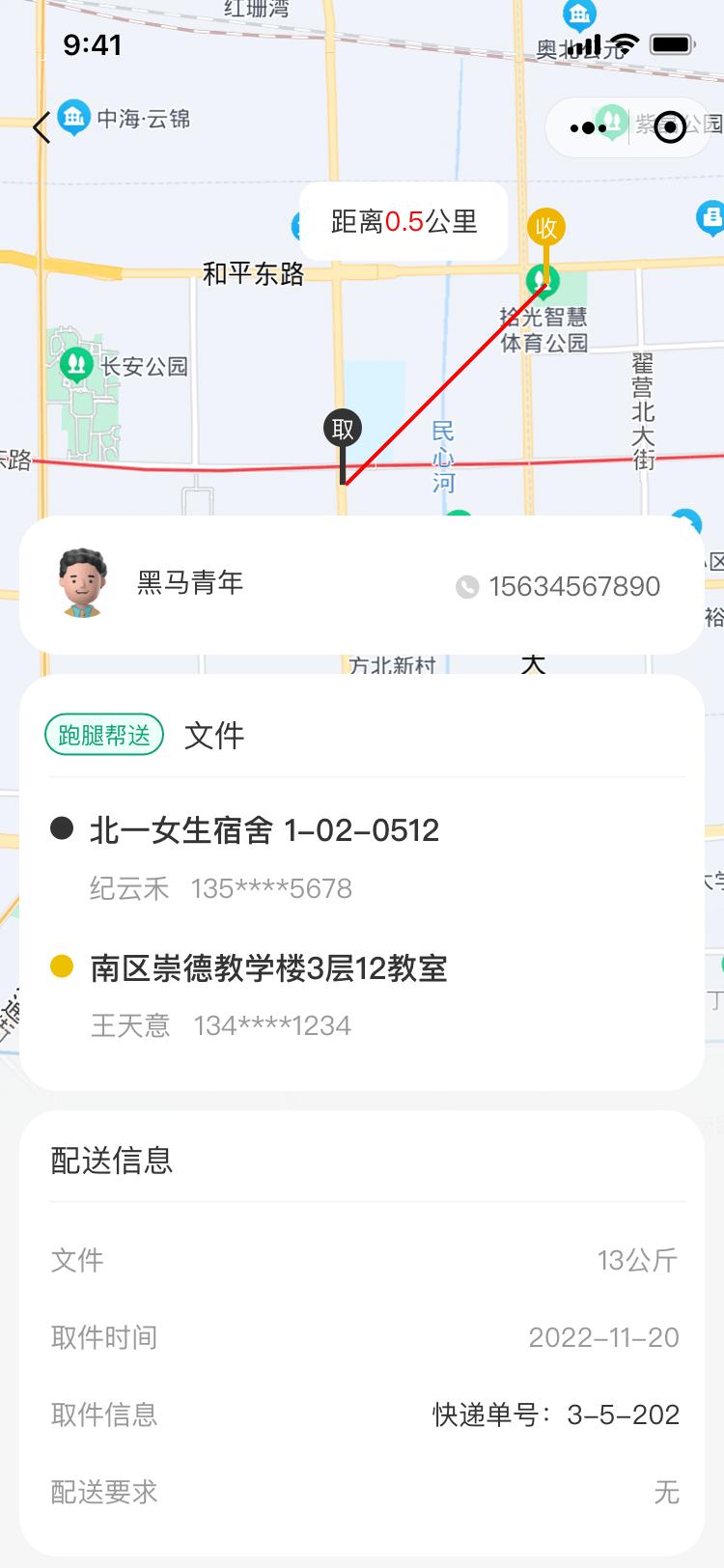Select the 跑腿帮送 tag
Image resolution: width=724 pixels, height=1568 pixels.
click(103, 735)
